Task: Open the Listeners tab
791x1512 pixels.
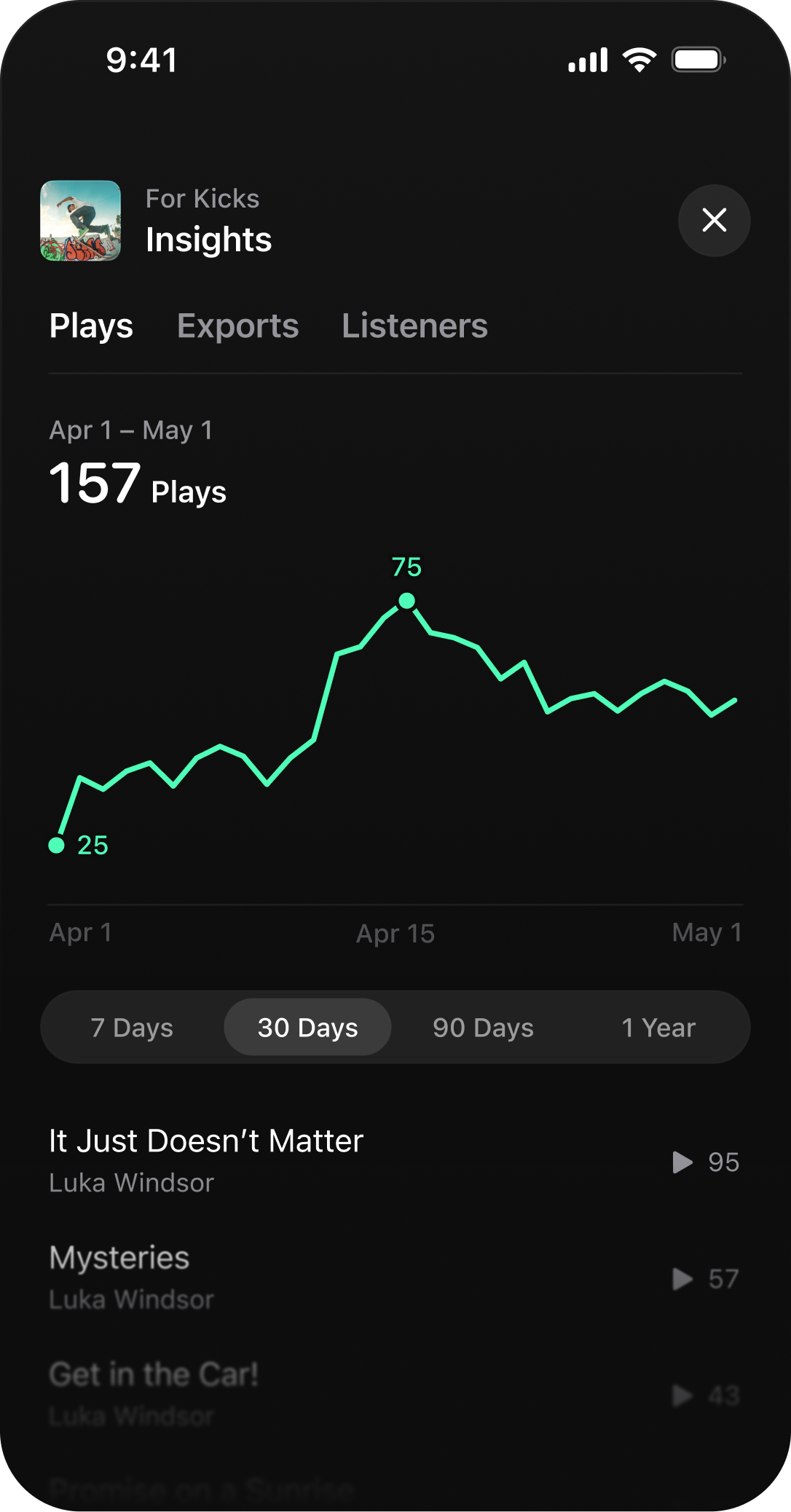Action: coord(414,326)
